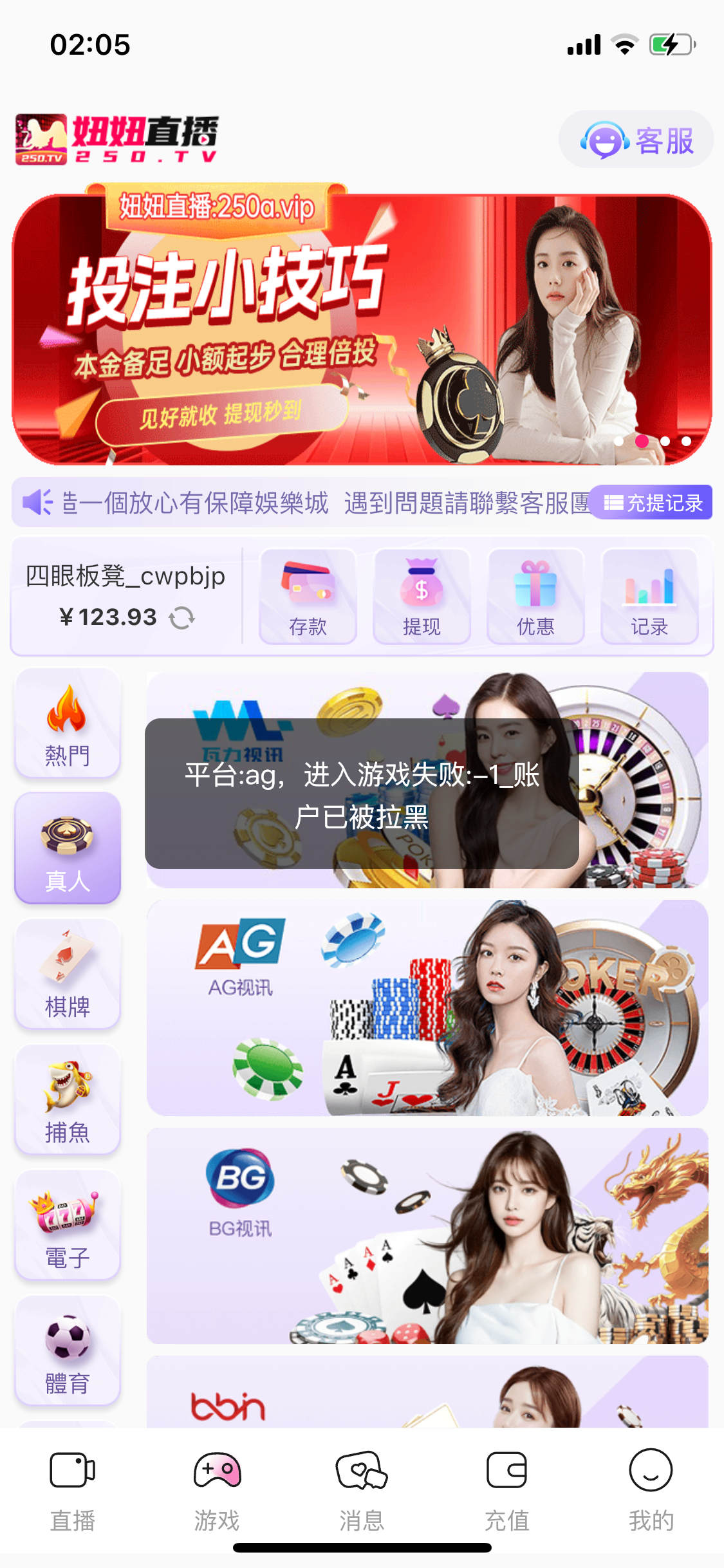
Task: Open the 投注小技巧 promo banner
Action: [x=362, y=328]
